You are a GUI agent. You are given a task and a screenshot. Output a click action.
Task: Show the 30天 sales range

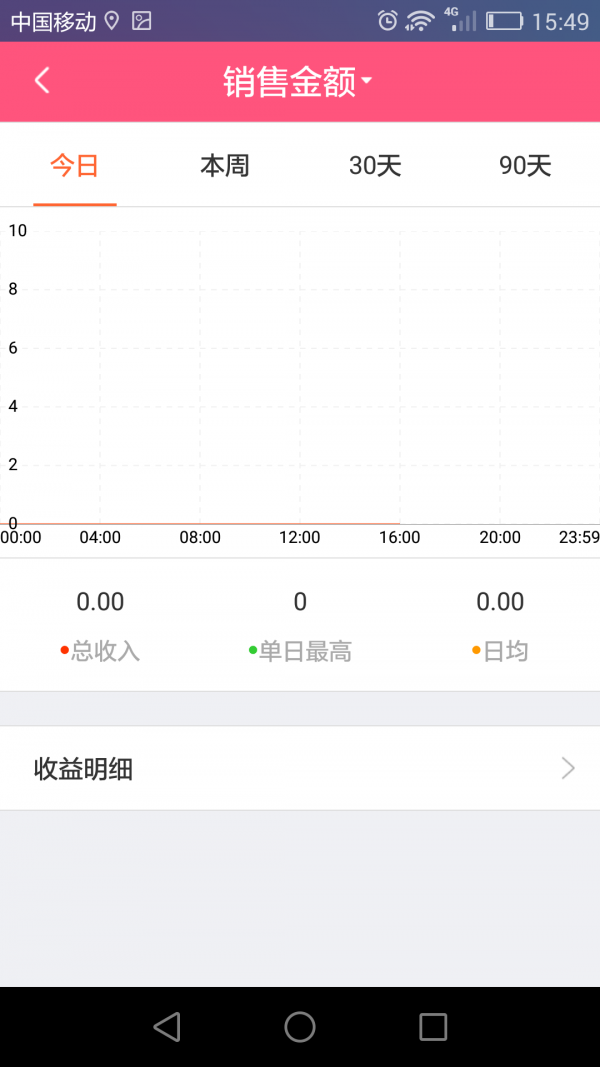pyautogui.click(x=375, y=166)
